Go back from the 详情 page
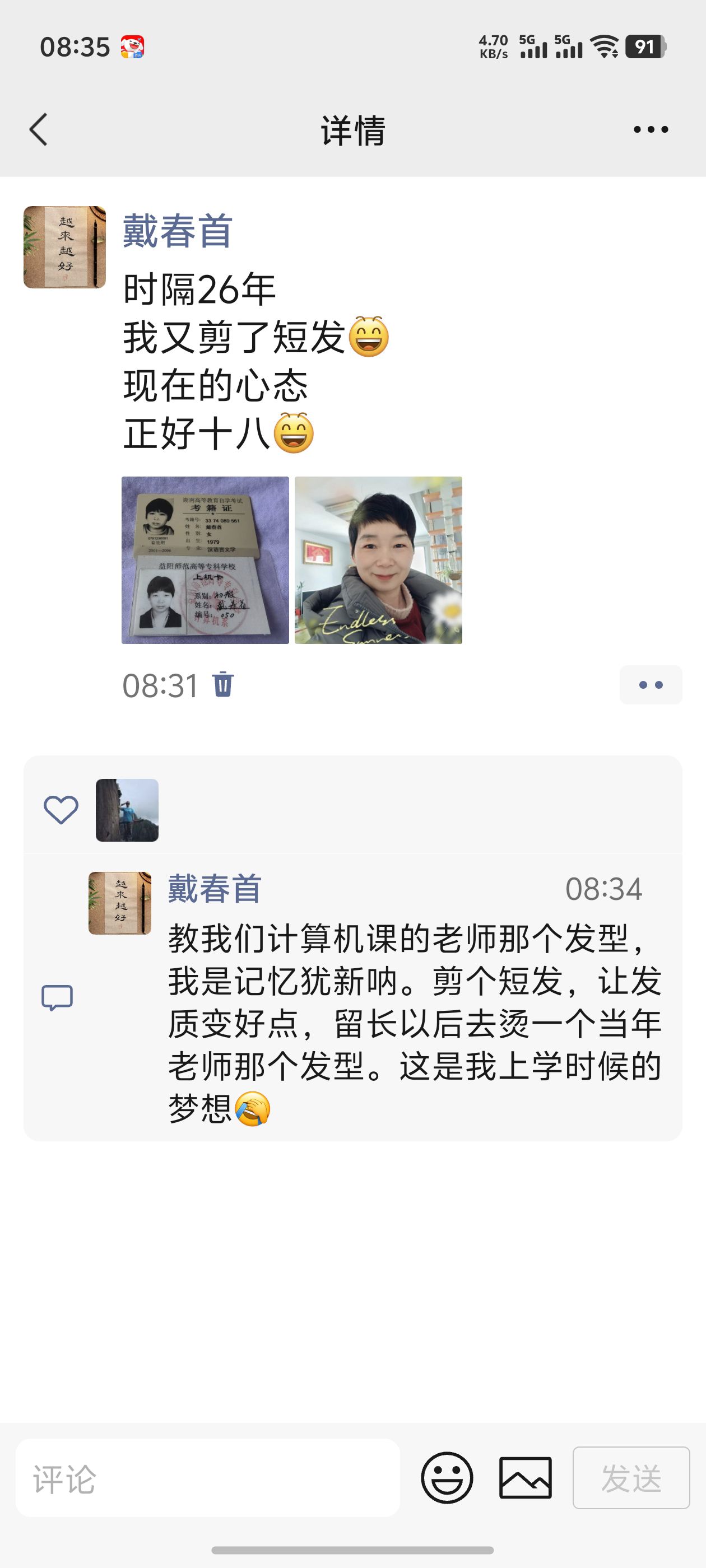Image resolution: width=706 pixels, height=1568 pixels. point(38,130)
